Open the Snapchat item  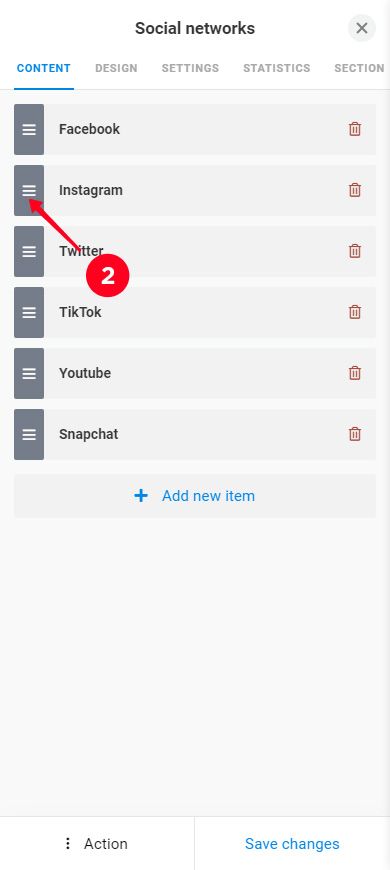195,434
